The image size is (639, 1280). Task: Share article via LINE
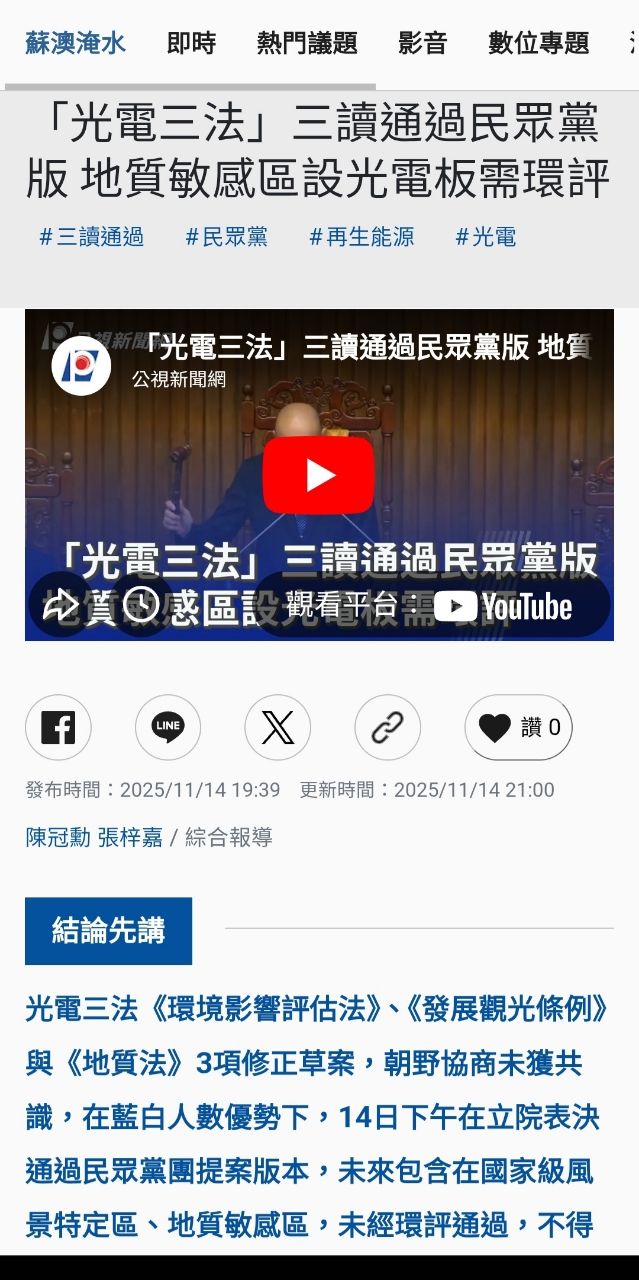click(168, 727)
